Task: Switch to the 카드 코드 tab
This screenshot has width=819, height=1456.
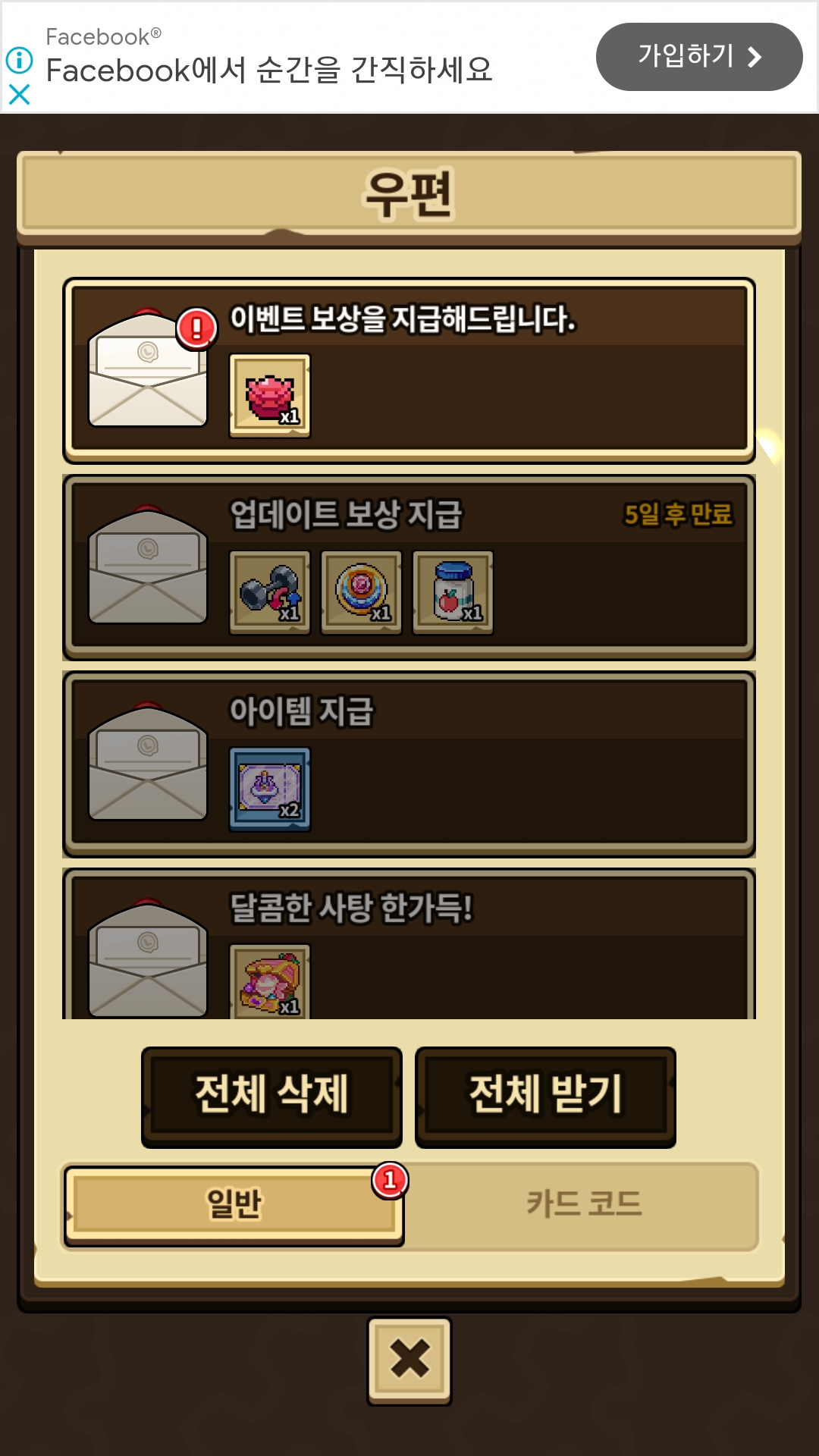Action: pyautogui.click(x=584, y=1204)
